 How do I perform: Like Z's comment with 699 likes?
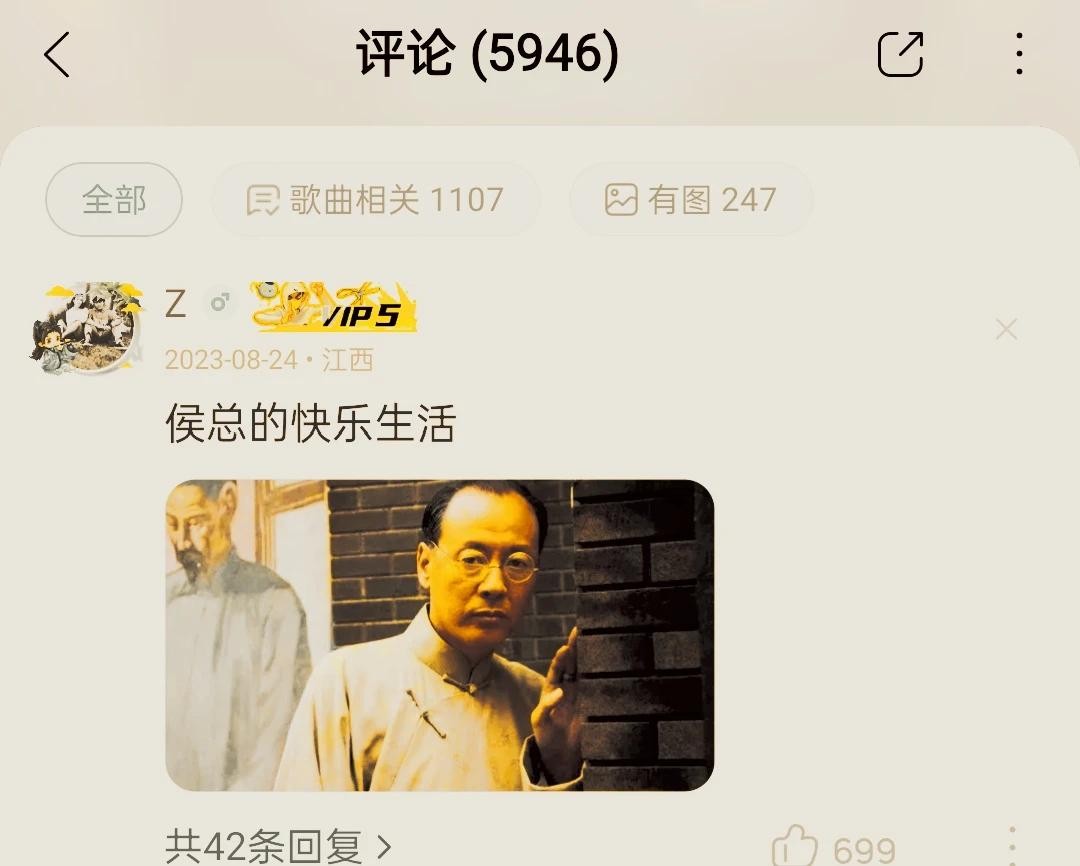[x=797, y=848]
